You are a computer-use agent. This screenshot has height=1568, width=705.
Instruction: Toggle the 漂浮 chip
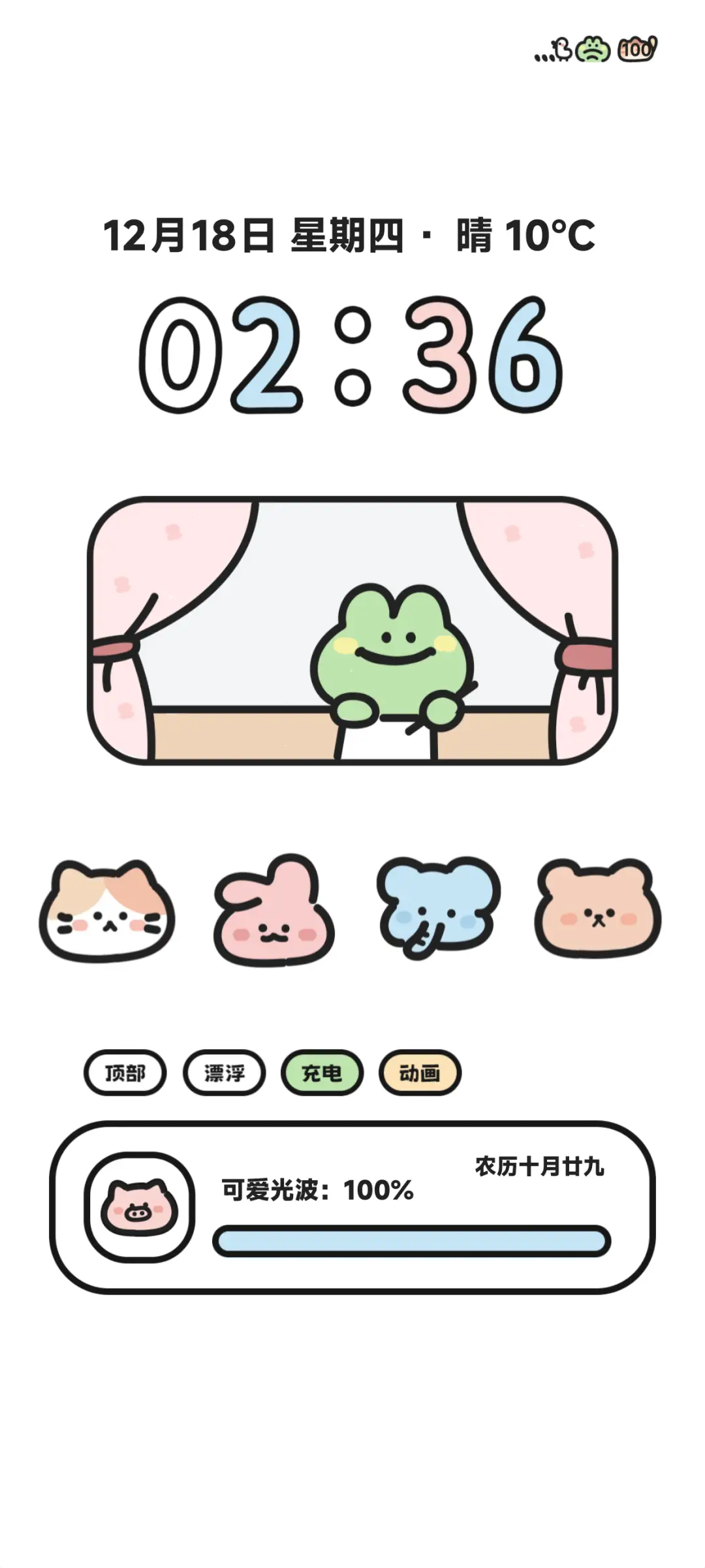click(x=224, y=1073)
